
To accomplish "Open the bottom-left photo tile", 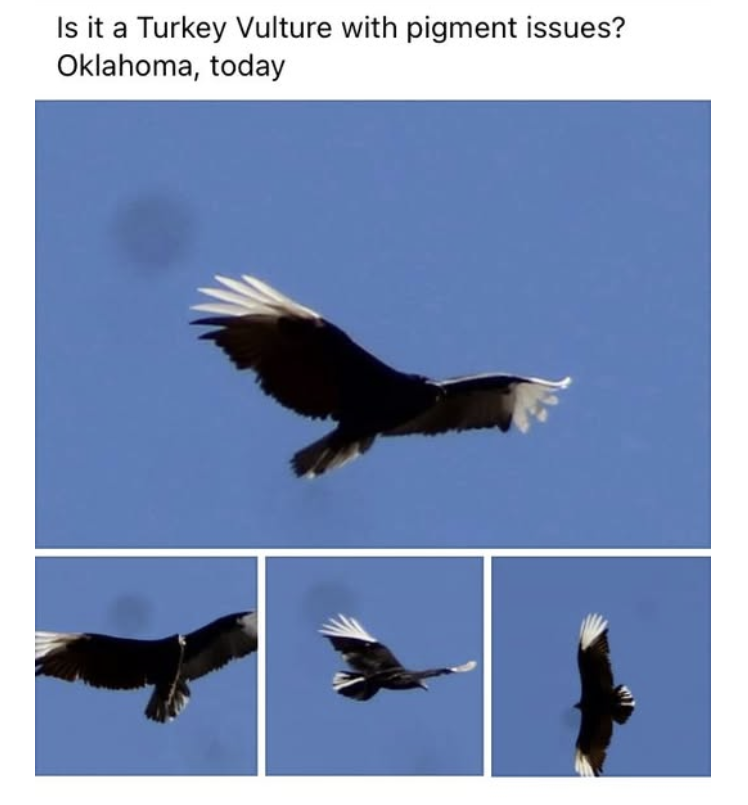I will [146, 665].
